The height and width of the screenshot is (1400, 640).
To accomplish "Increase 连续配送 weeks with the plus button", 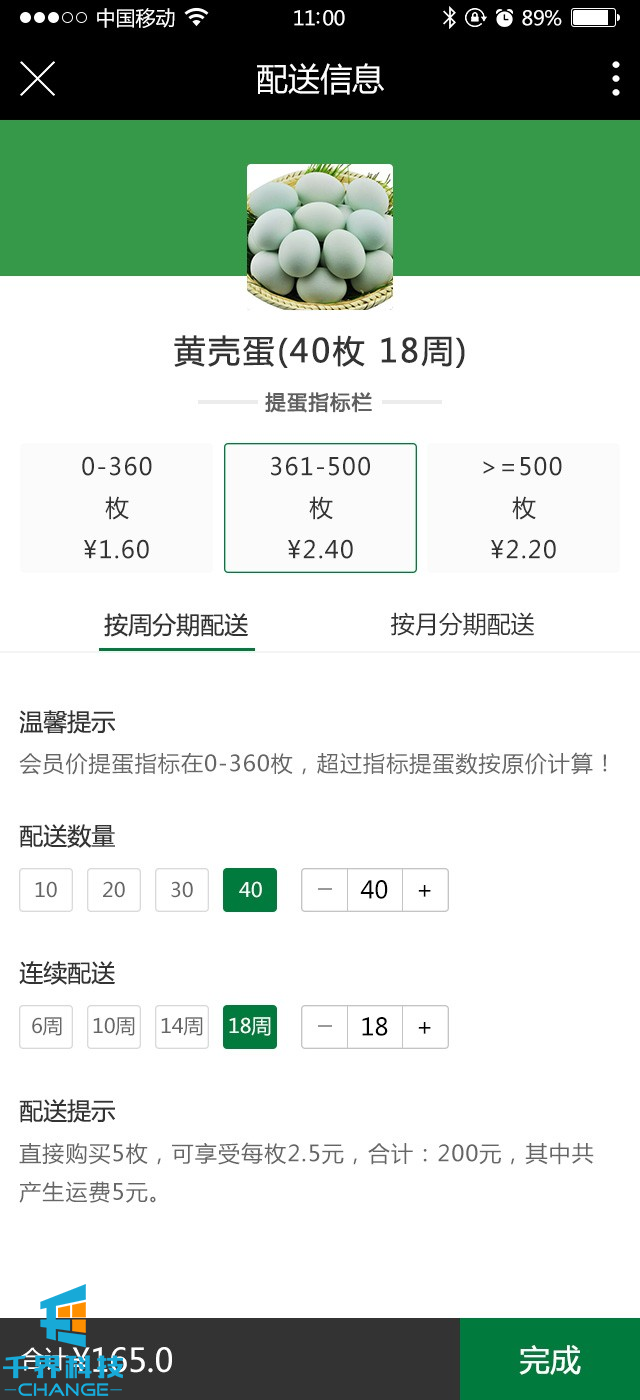I will [425, 1027].
